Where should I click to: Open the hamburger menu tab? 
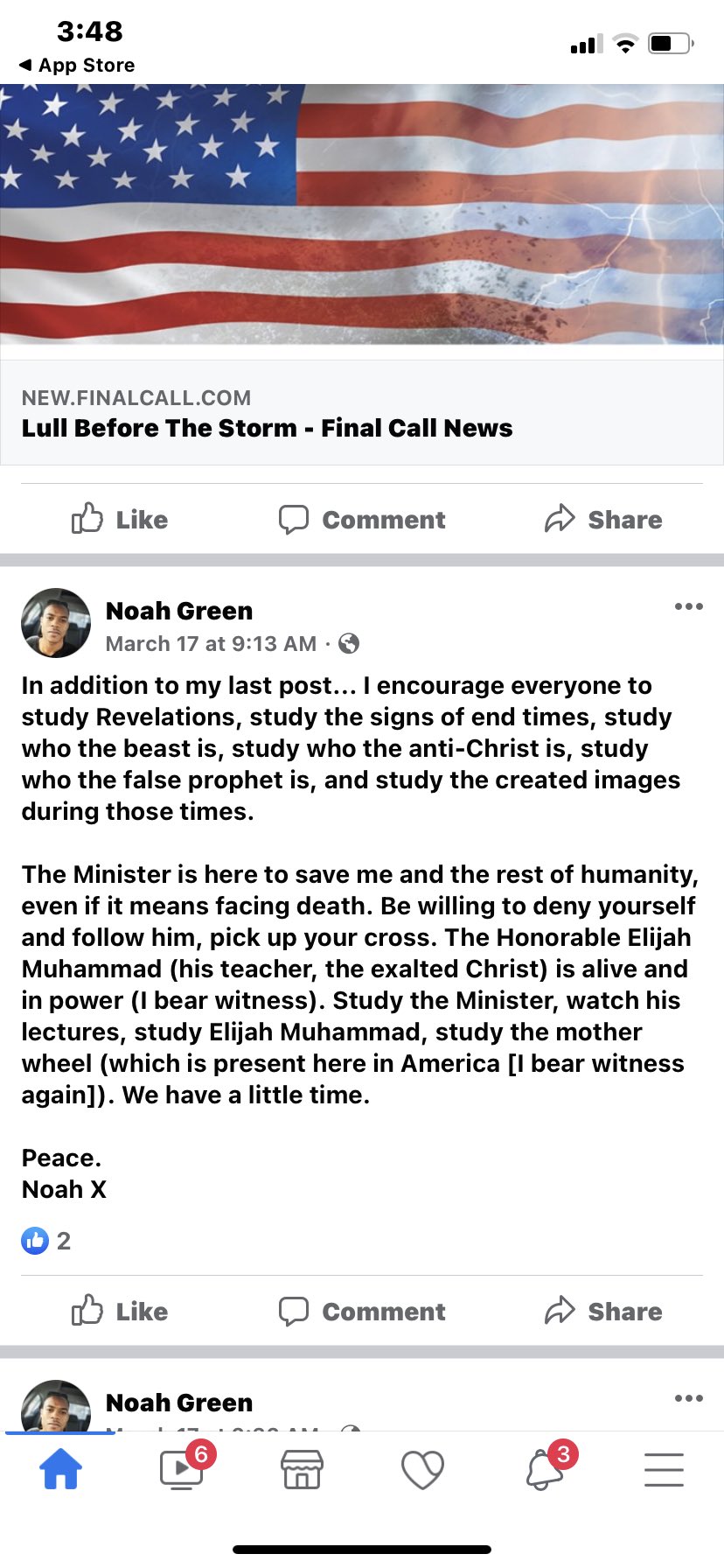click(664, 1469)
